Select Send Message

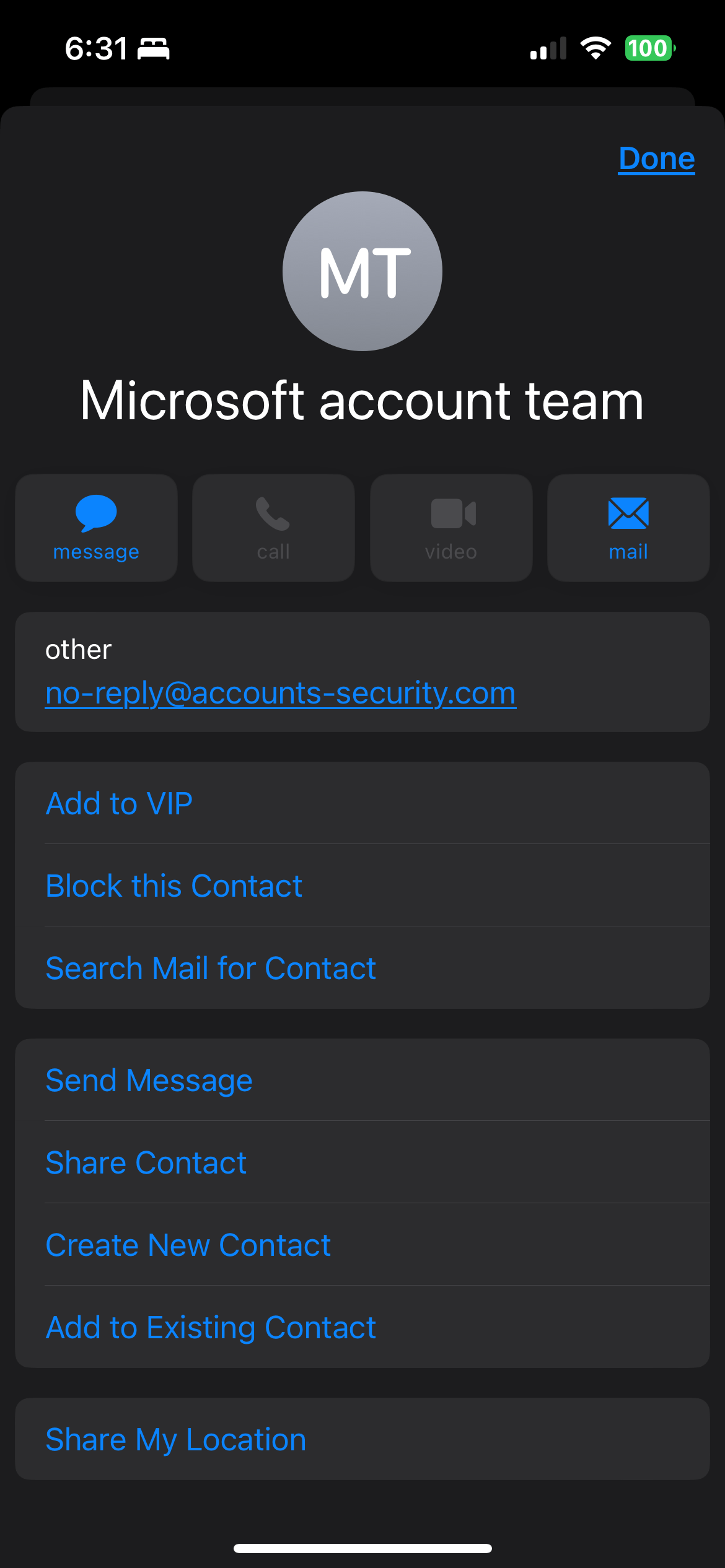[x=149, y=1080]
